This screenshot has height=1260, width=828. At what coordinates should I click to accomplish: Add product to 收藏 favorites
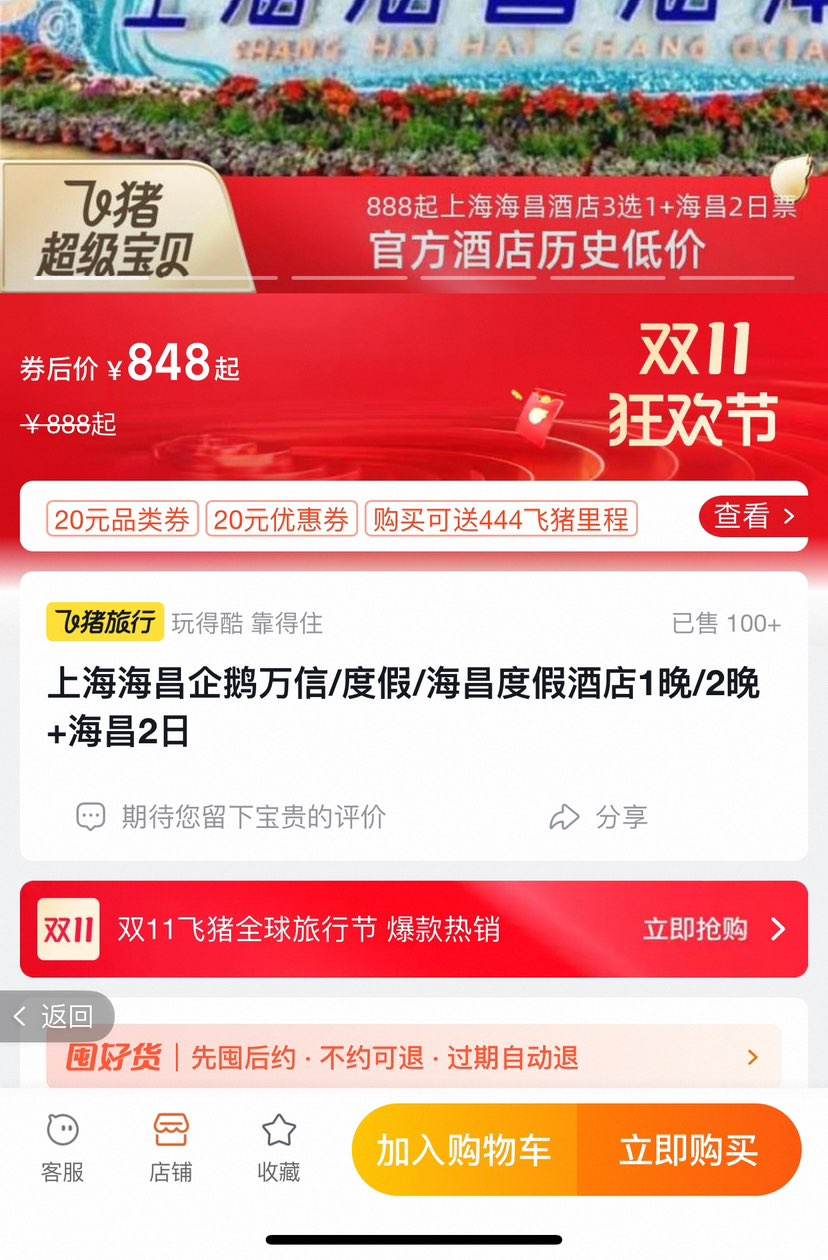pyautogui.click(x=278, y=1148)
